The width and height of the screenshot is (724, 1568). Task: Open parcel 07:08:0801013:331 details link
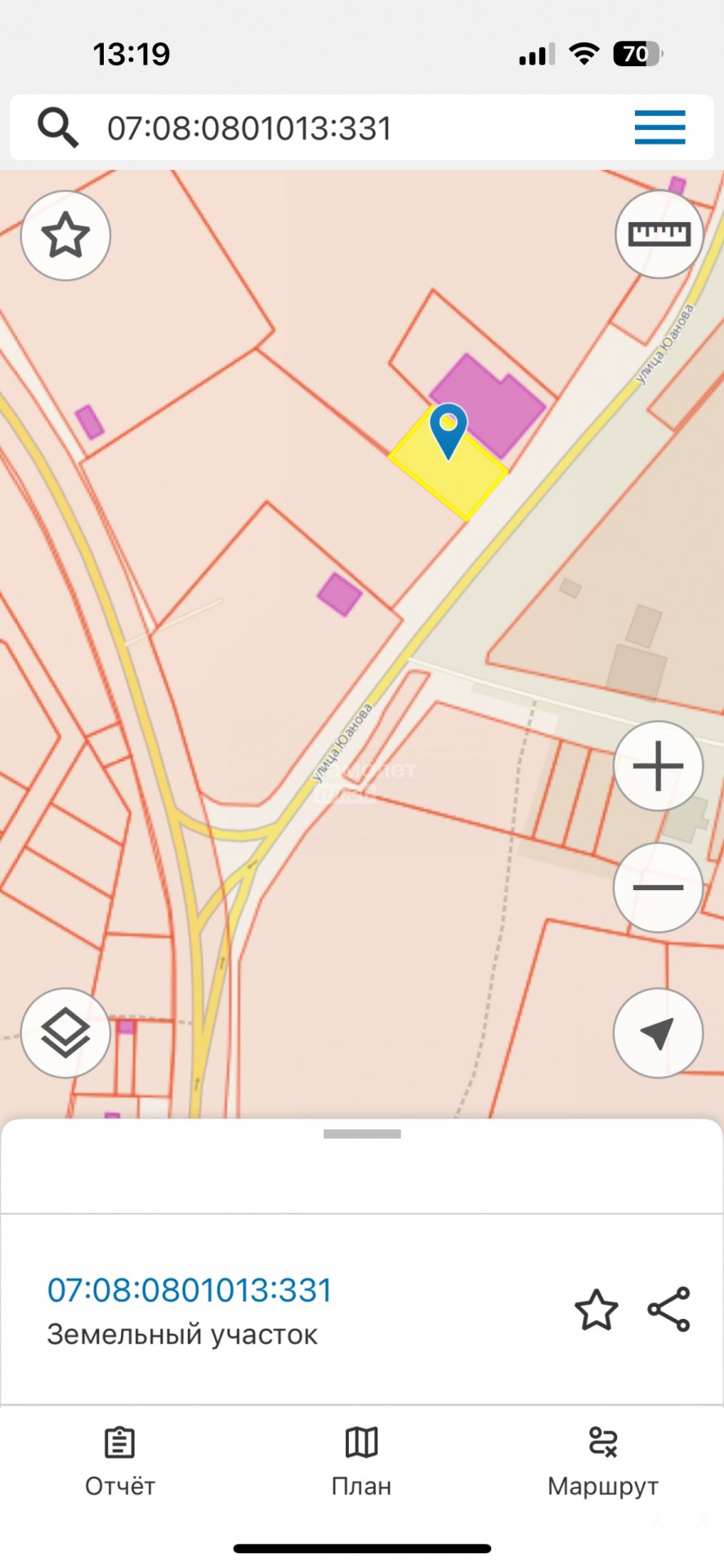tap(190, 1290)
